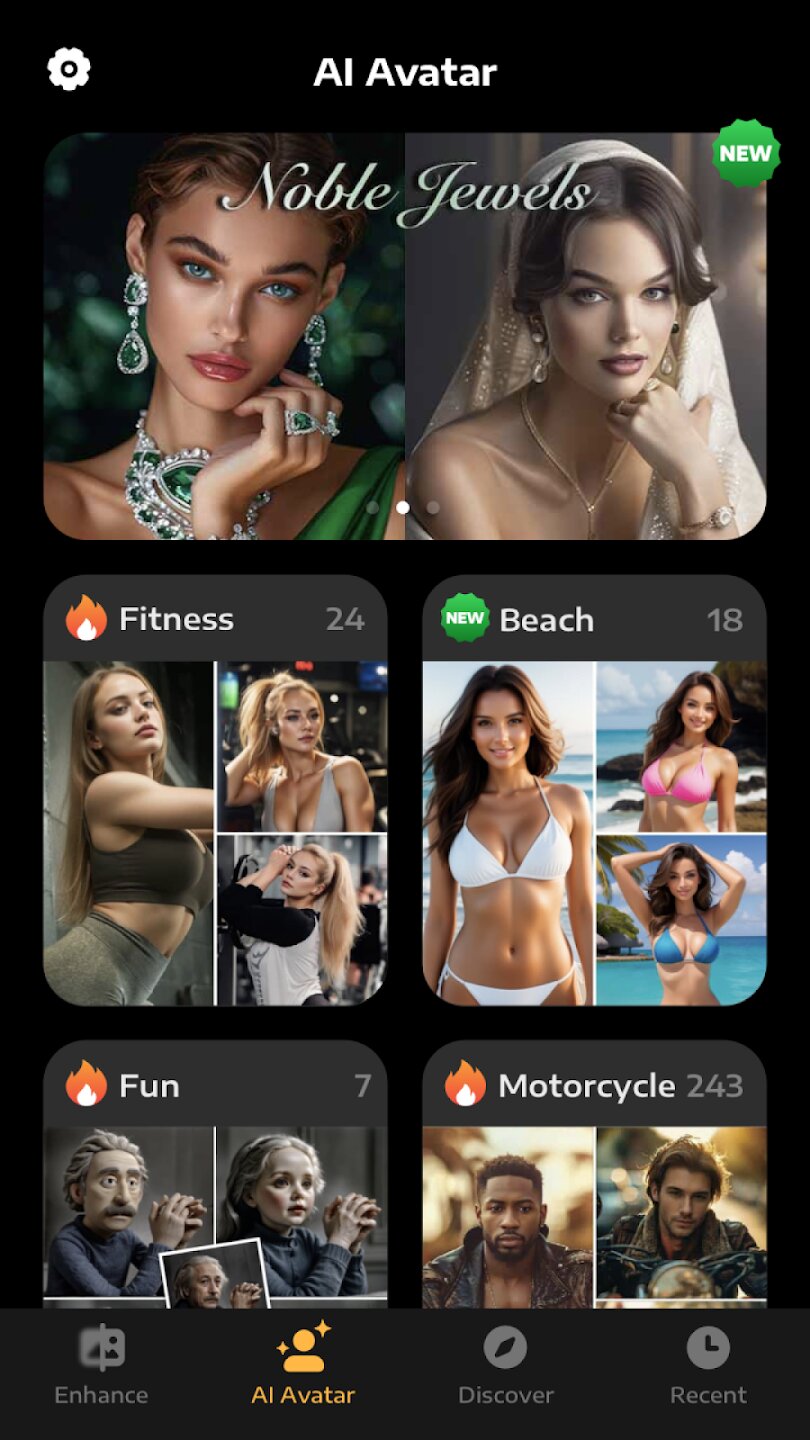Tap the AI Avatar tab
The height and width of the screenshot is (1440, 810).
point(303,1366)
